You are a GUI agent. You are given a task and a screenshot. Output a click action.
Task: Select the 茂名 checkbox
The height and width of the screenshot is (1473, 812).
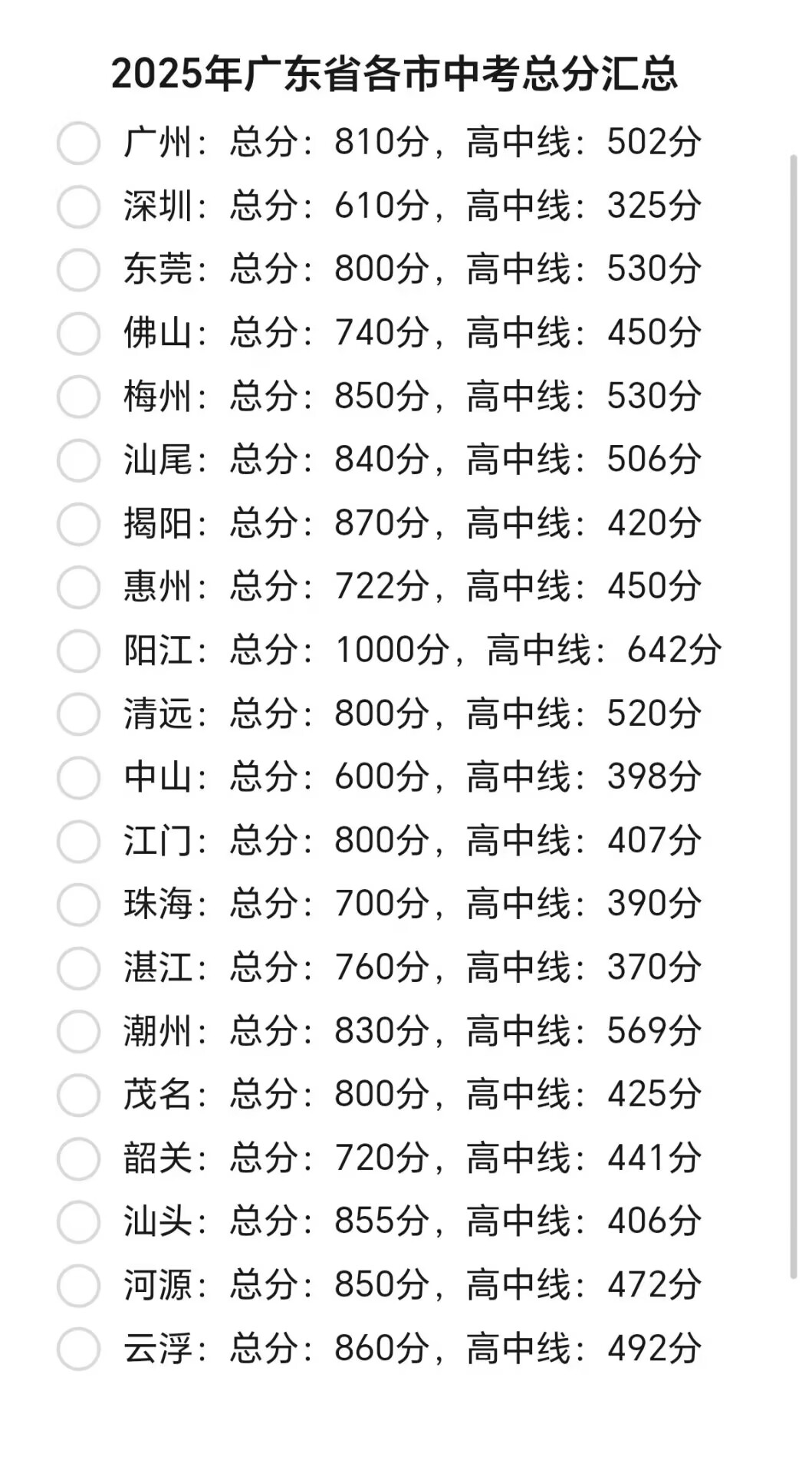pyautogui.click(x=78, y=1095)
